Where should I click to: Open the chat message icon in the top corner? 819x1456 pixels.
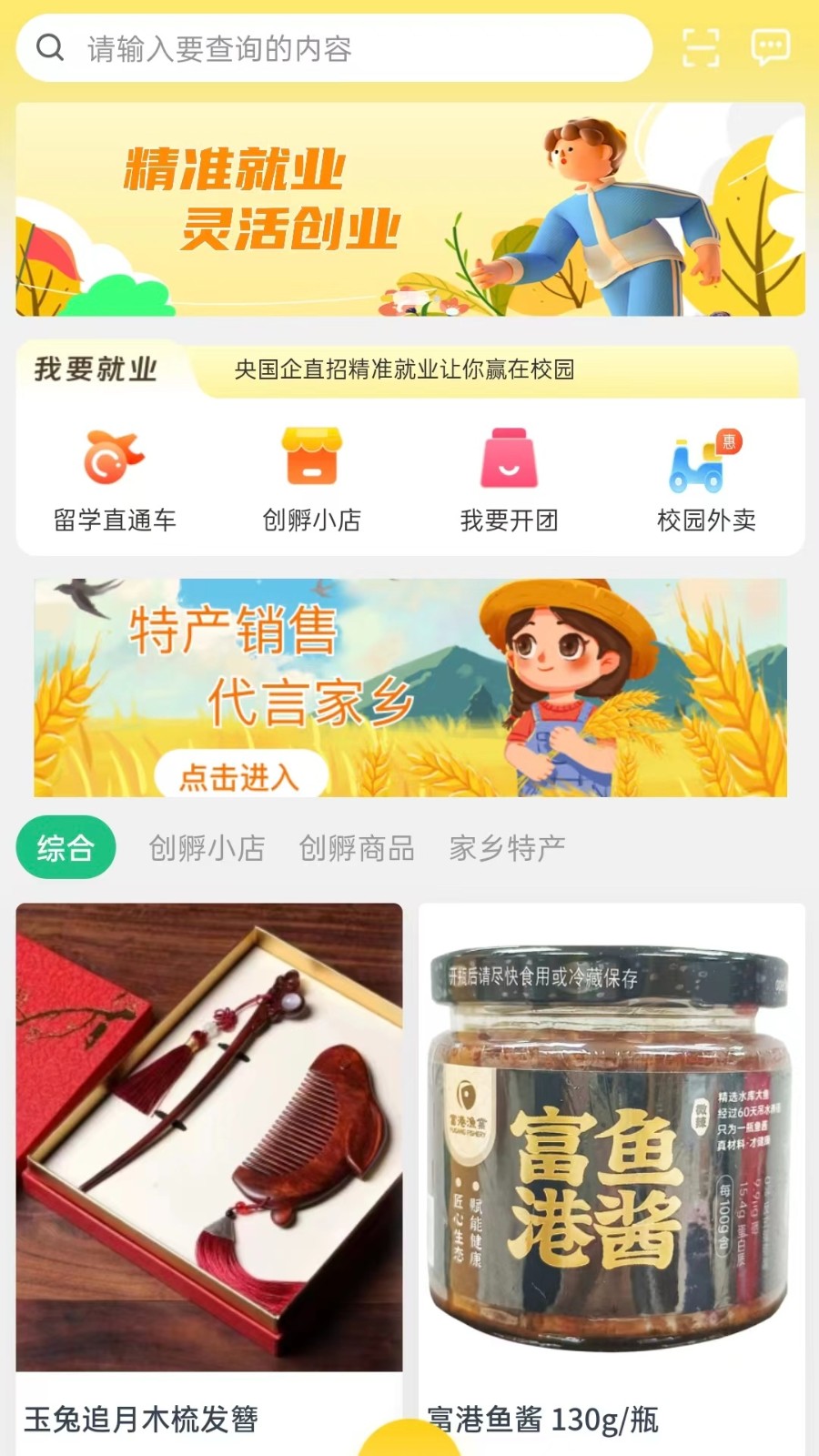point(769,47)
